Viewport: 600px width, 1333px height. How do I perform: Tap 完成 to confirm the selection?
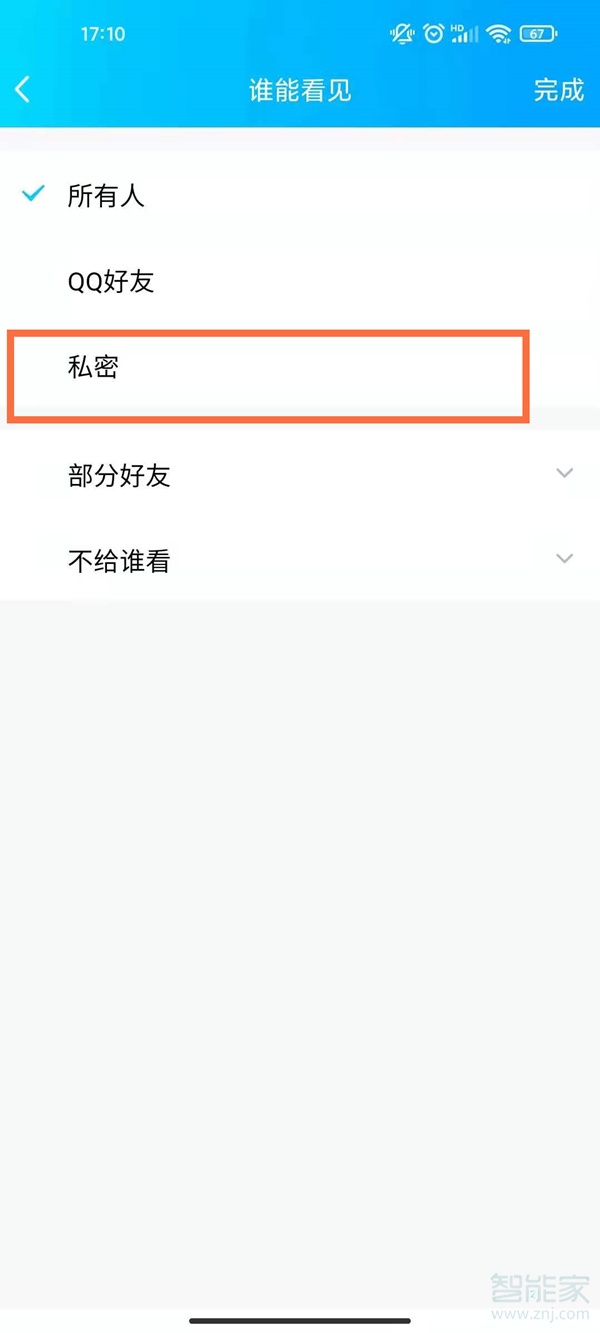pos(558,90)
